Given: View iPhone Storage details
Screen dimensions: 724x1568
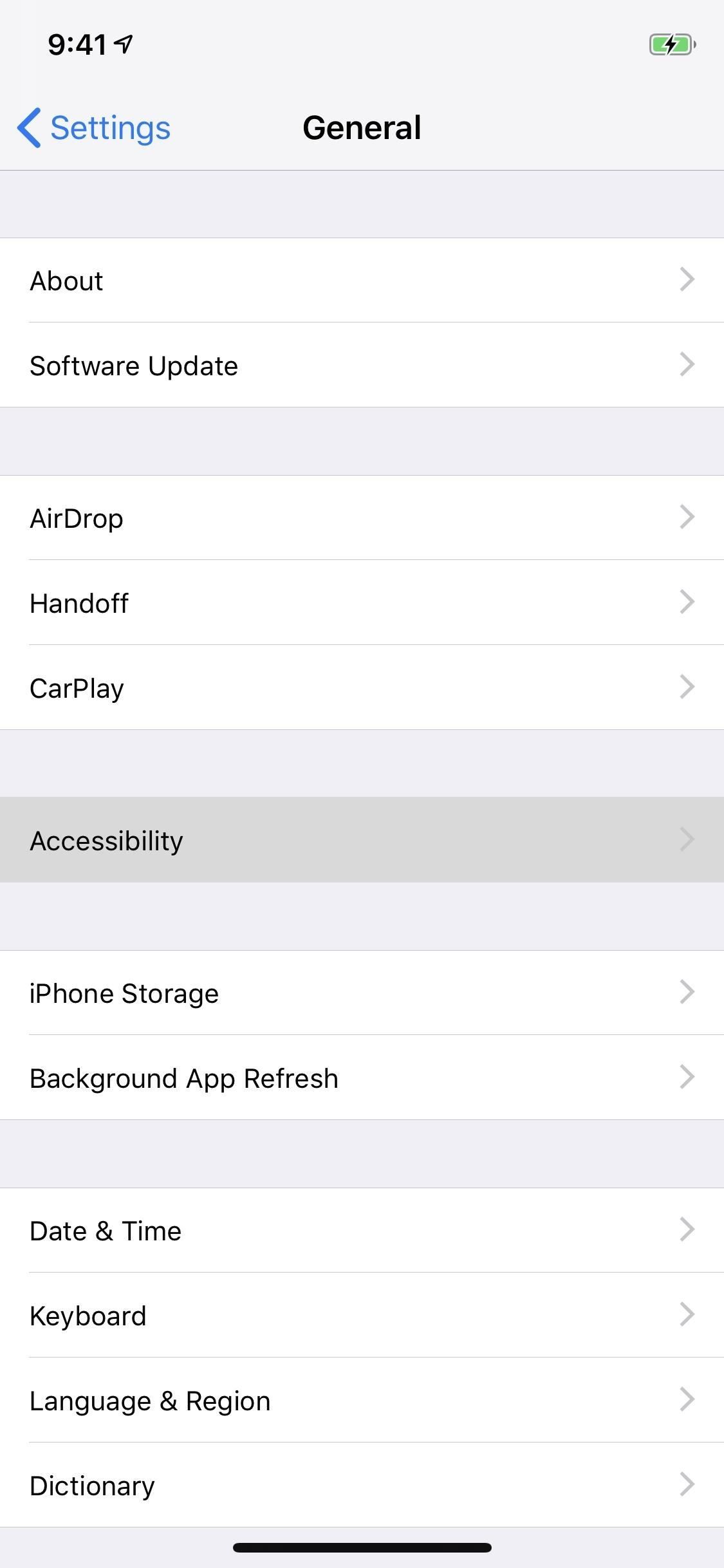Looking at the screenshot, I should (x=124, y=992).
